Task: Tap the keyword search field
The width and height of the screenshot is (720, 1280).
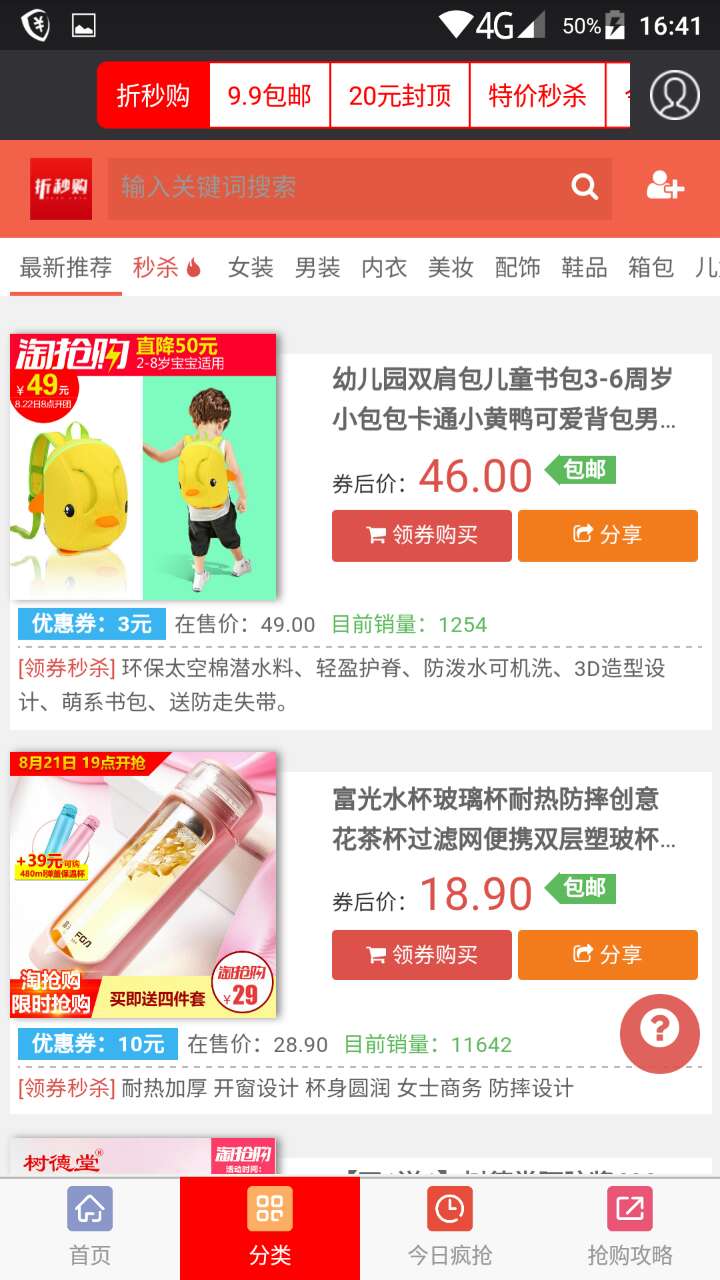Action: tap(335, 187)
